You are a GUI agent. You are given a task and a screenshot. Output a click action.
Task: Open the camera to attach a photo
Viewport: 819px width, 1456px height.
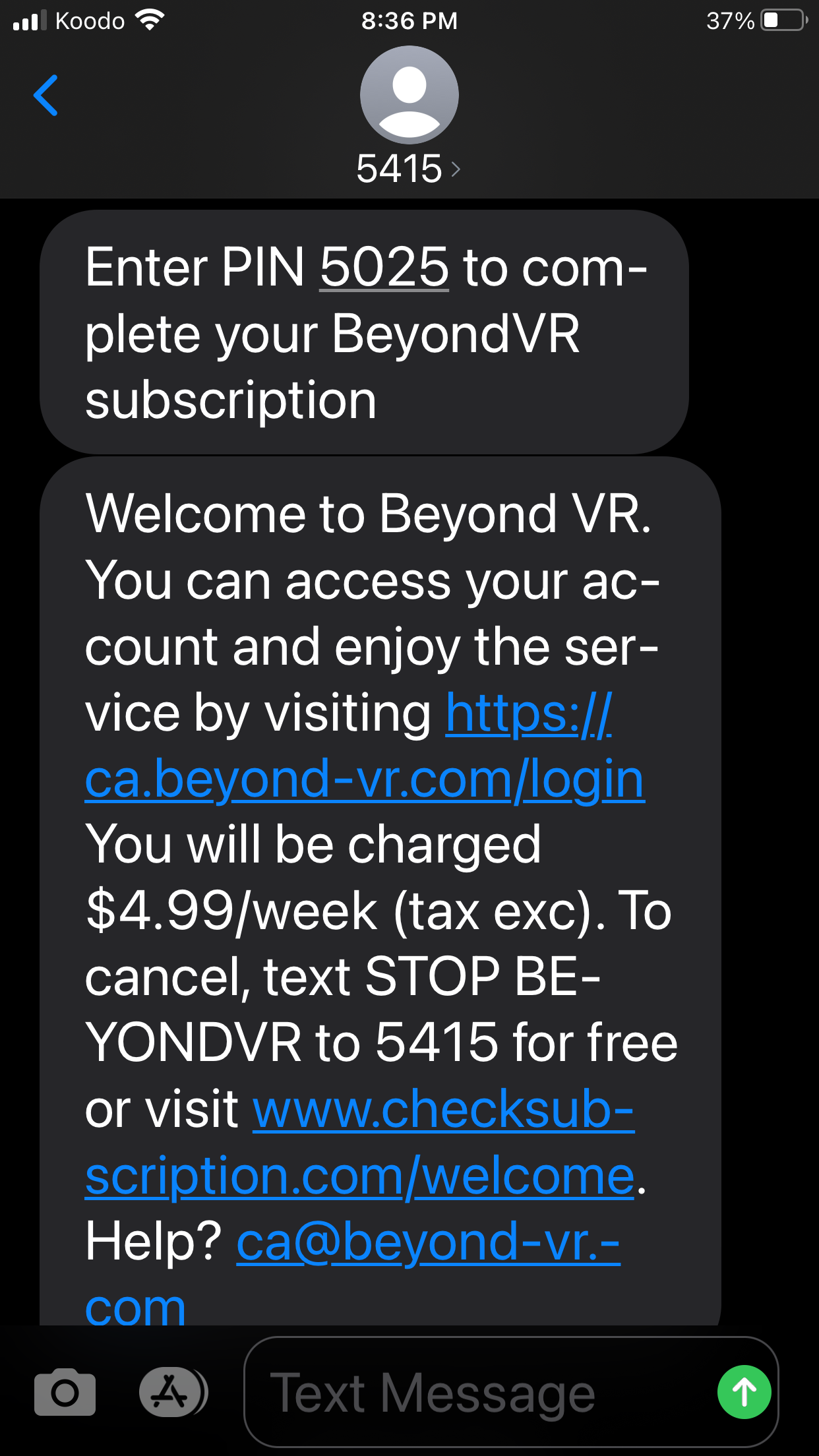[65, 1392]
